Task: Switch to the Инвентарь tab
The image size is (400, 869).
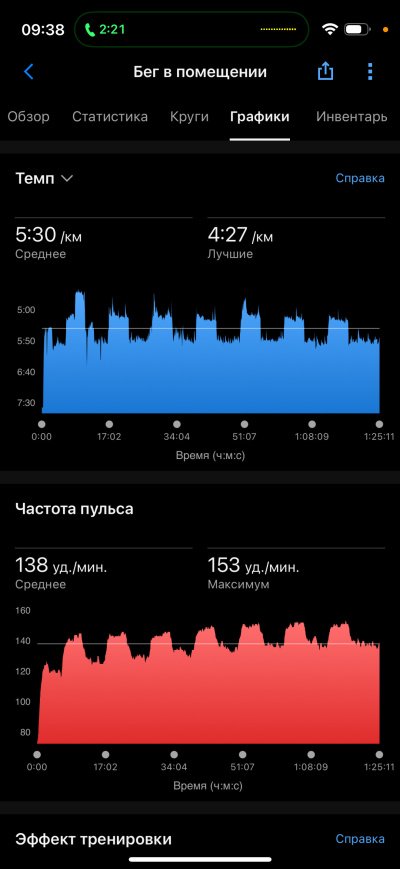Action: pyautogui.click(x=351, y=117)
